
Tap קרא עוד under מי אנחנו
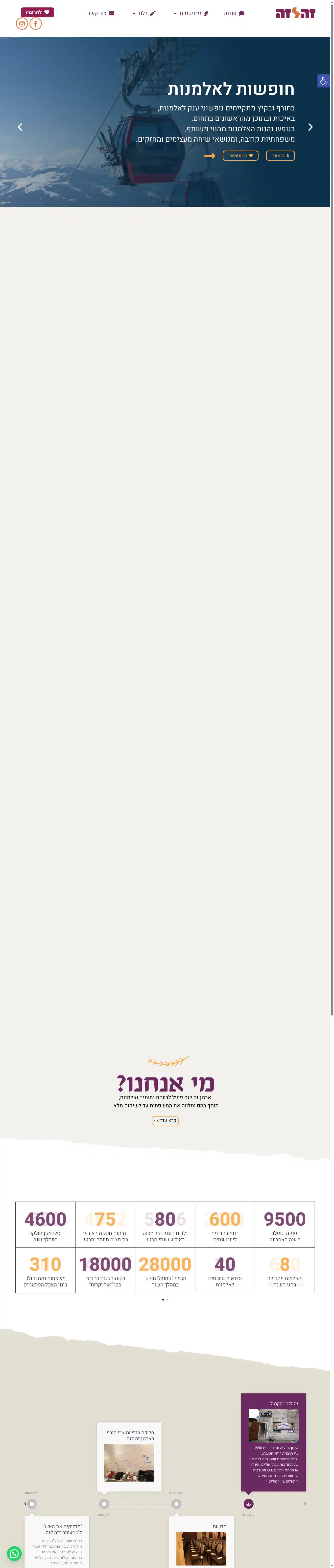click(x=165, y=1120)
